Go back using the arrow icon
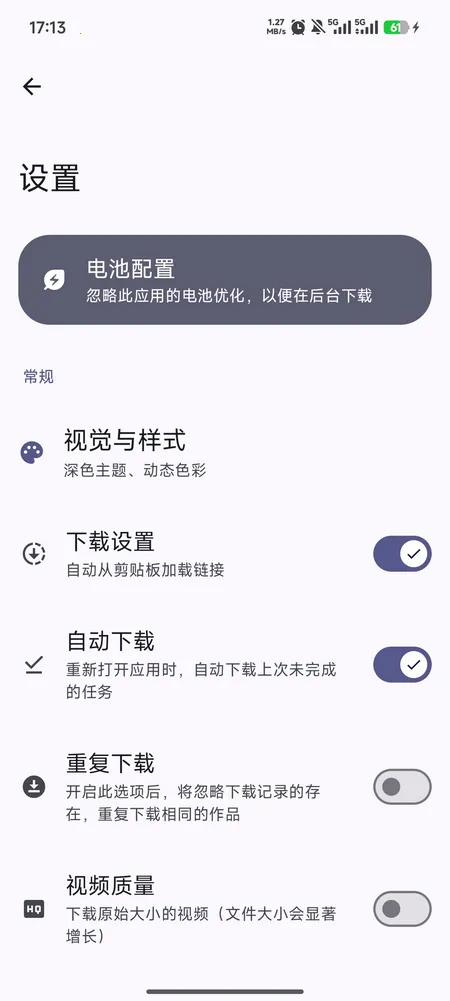Screen dimensions: 450x1001 32,87
